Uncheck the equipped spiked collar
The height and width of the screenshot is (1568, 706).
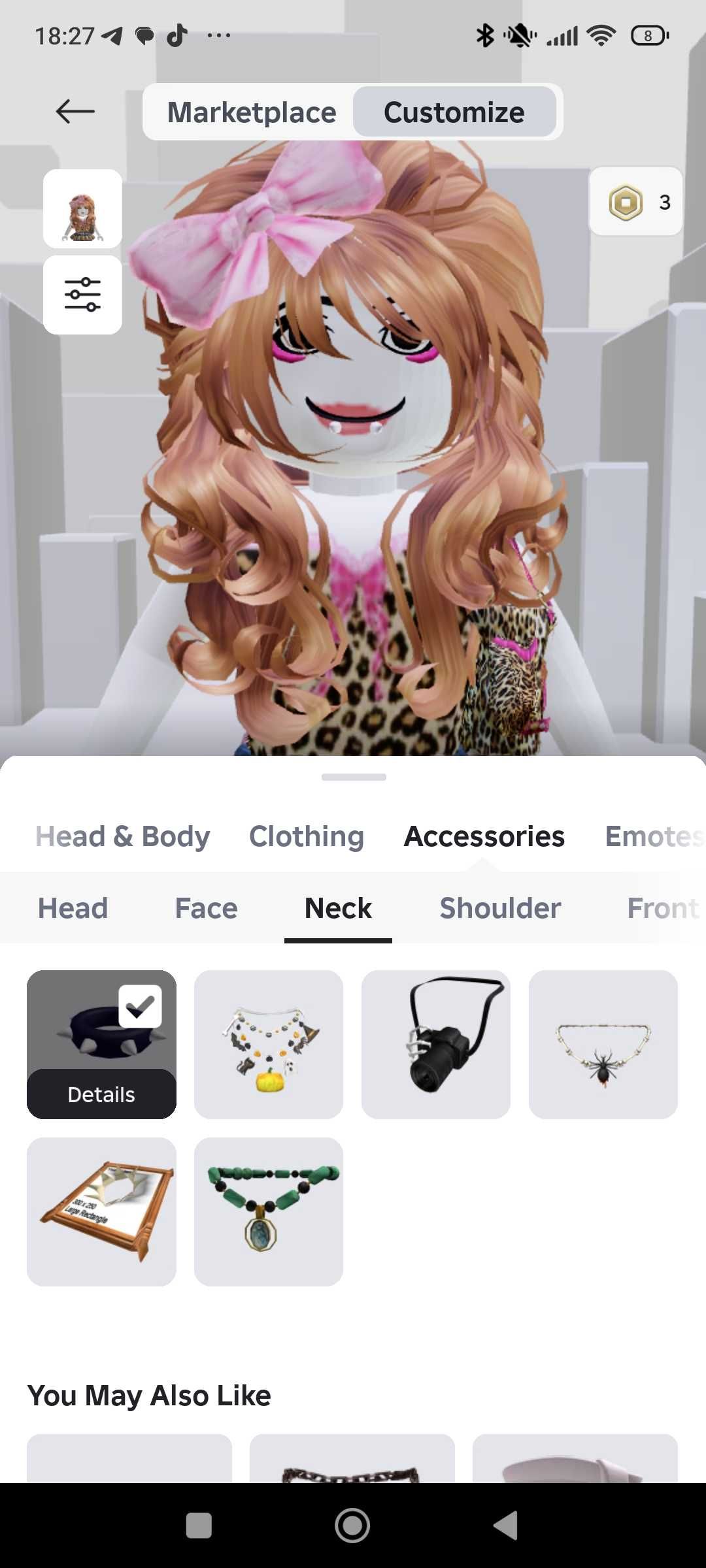point(140,1006)
